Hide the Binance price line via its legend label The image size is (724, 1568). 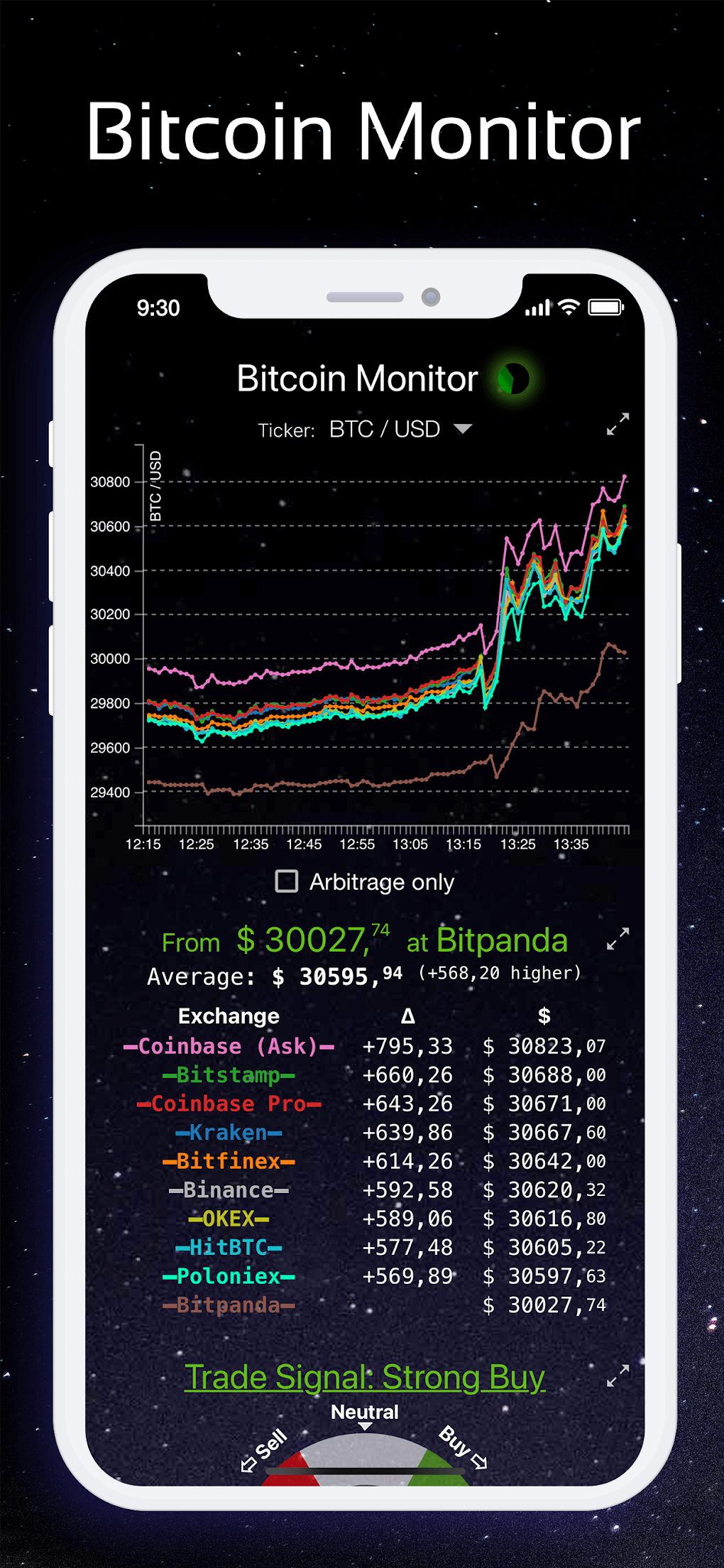[x=229, y=1189]
